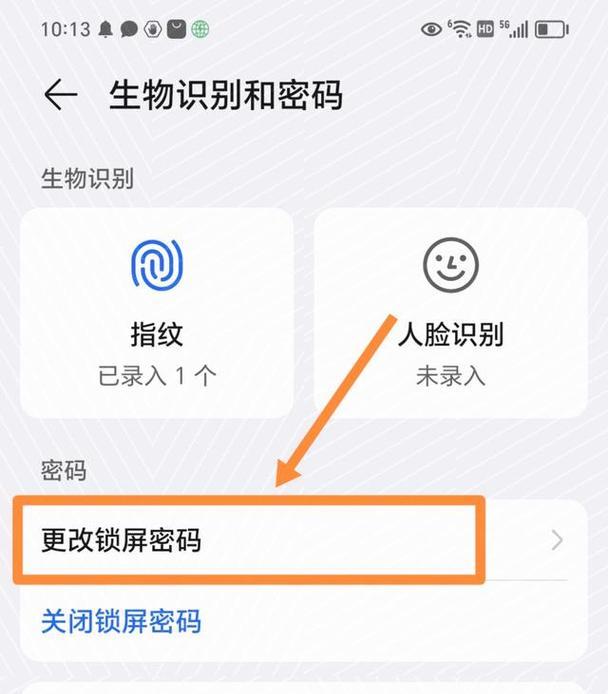This screenshot has width=608, height=694.
Task: Open the 人脸识别 face recognition card
Action: [450, 312]
